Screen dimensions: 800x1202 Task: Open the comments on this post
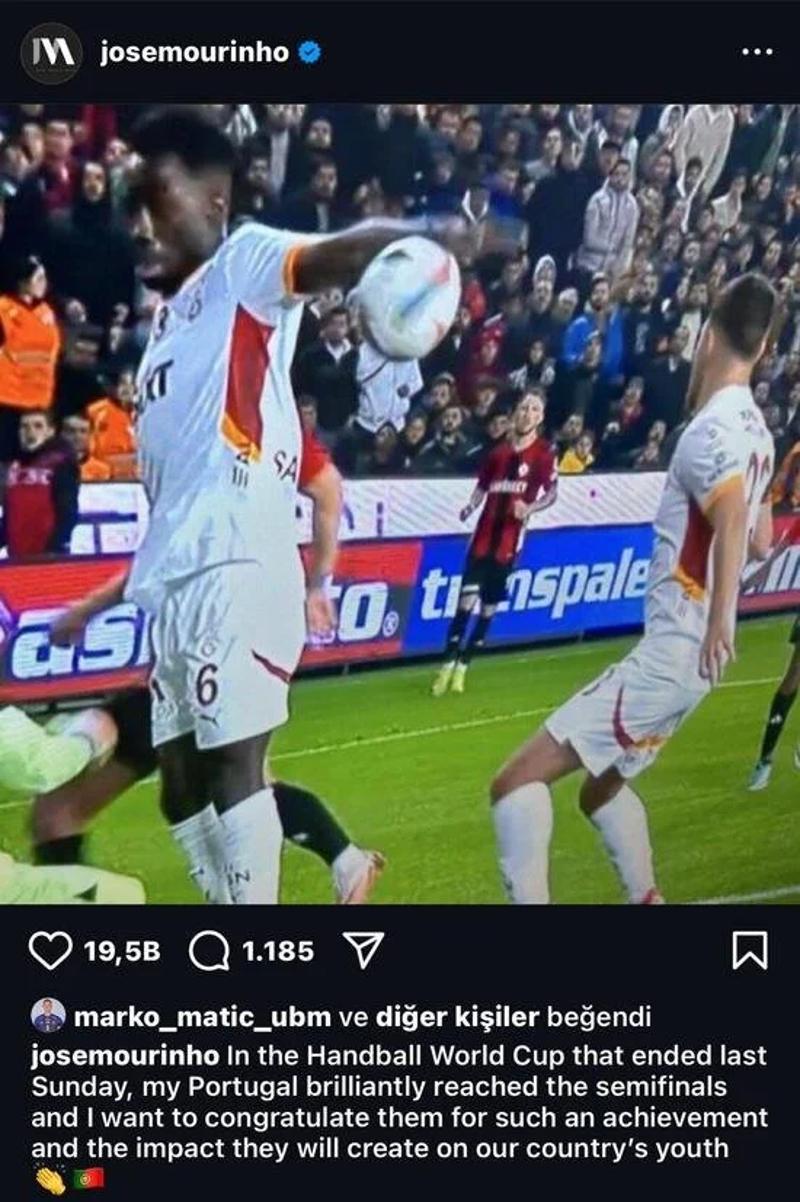[x=209, y=951]
